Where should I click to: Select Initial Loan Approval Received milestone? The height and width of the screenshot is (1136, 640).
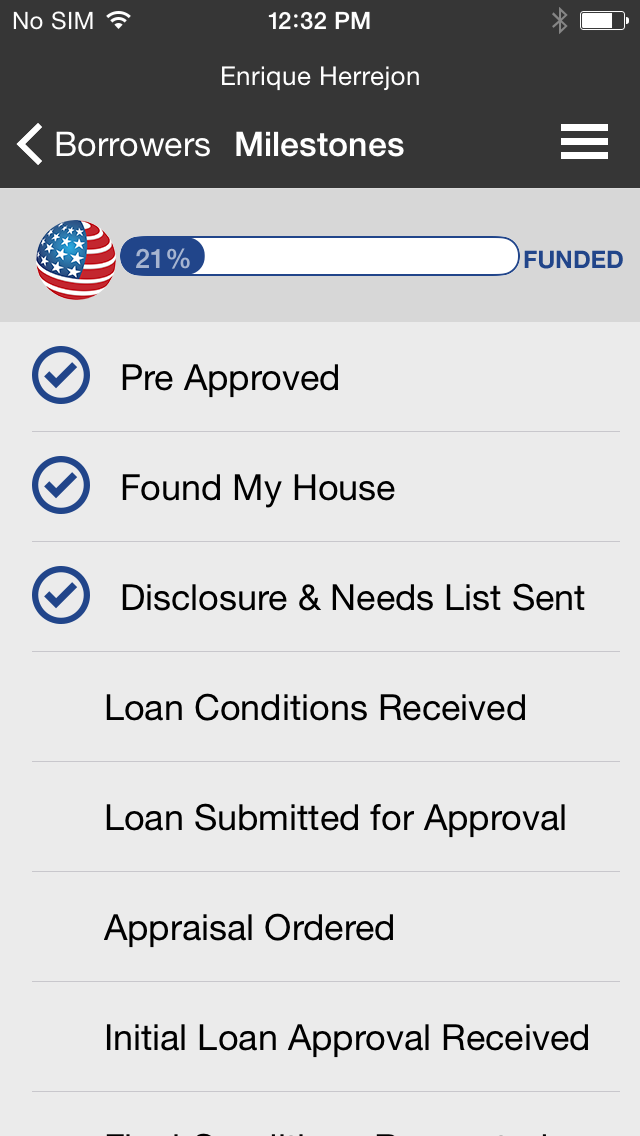pos(325,1037)
